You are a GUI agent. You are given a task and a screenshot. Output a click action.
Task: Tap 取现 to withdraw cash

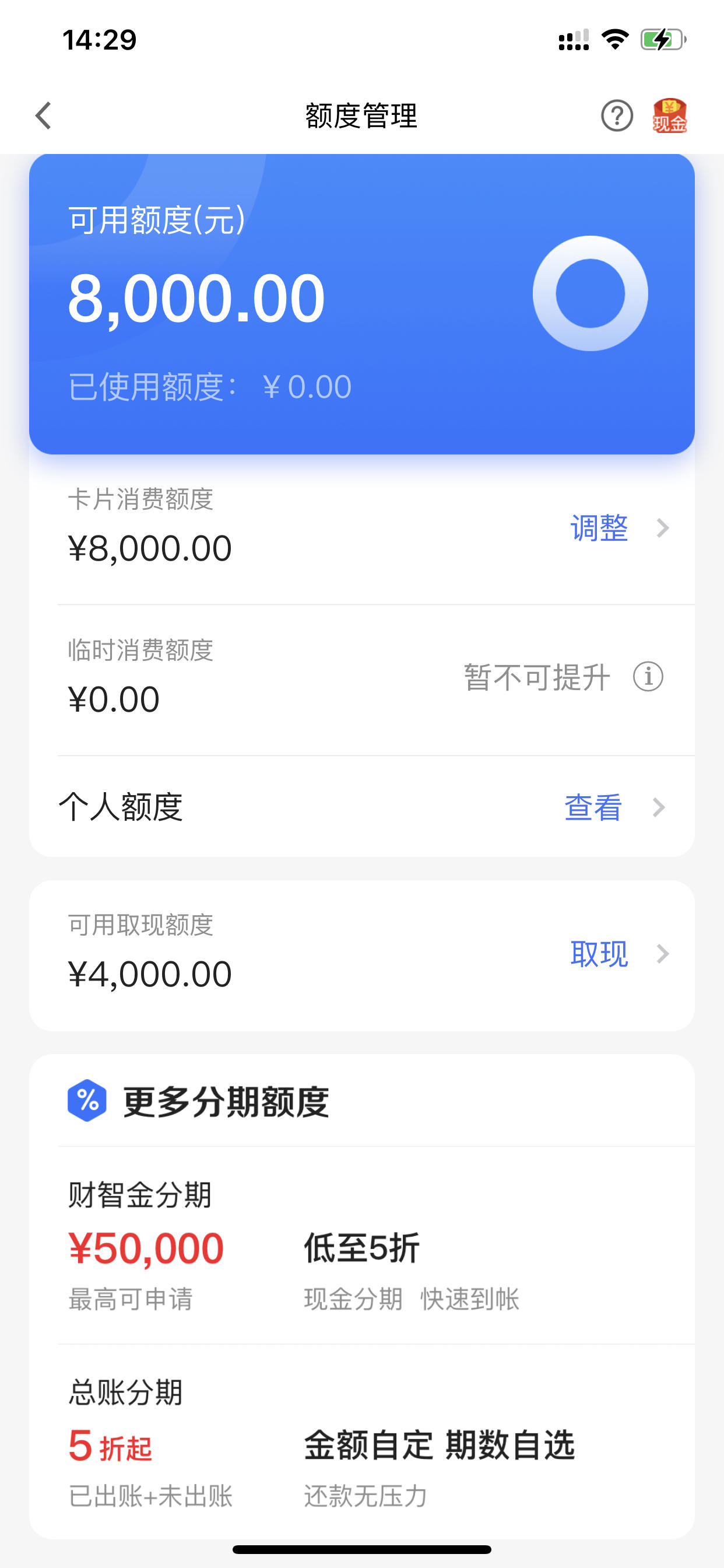[619, 954]
